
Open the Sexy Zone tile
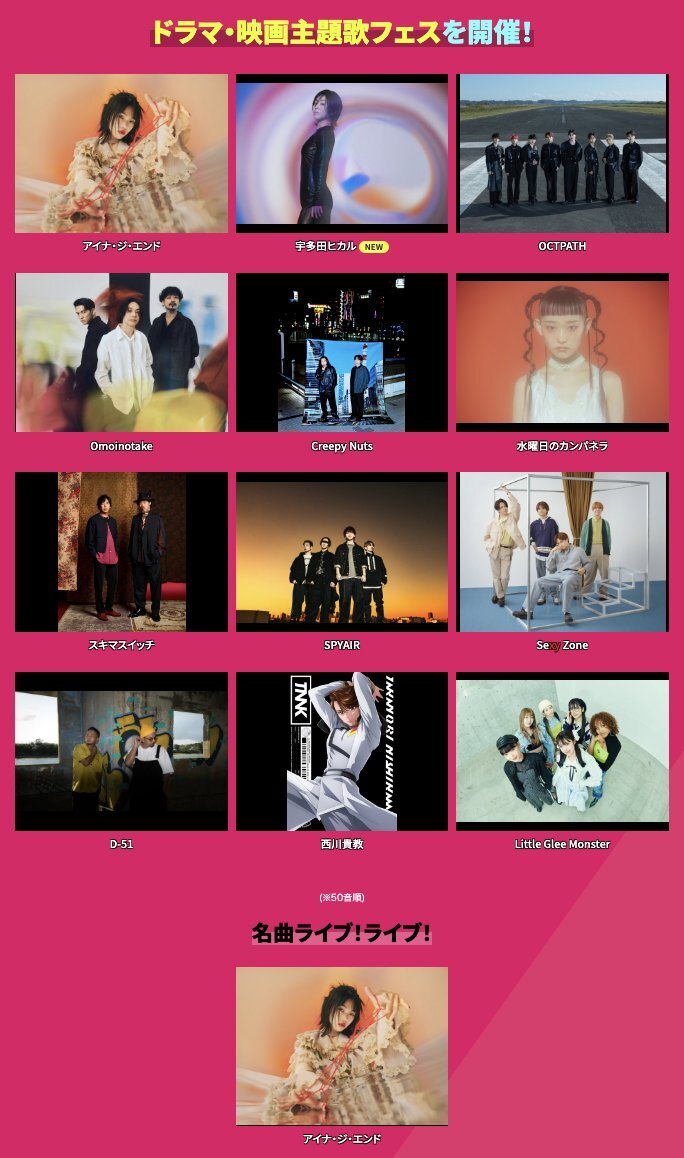coord(562,562)
